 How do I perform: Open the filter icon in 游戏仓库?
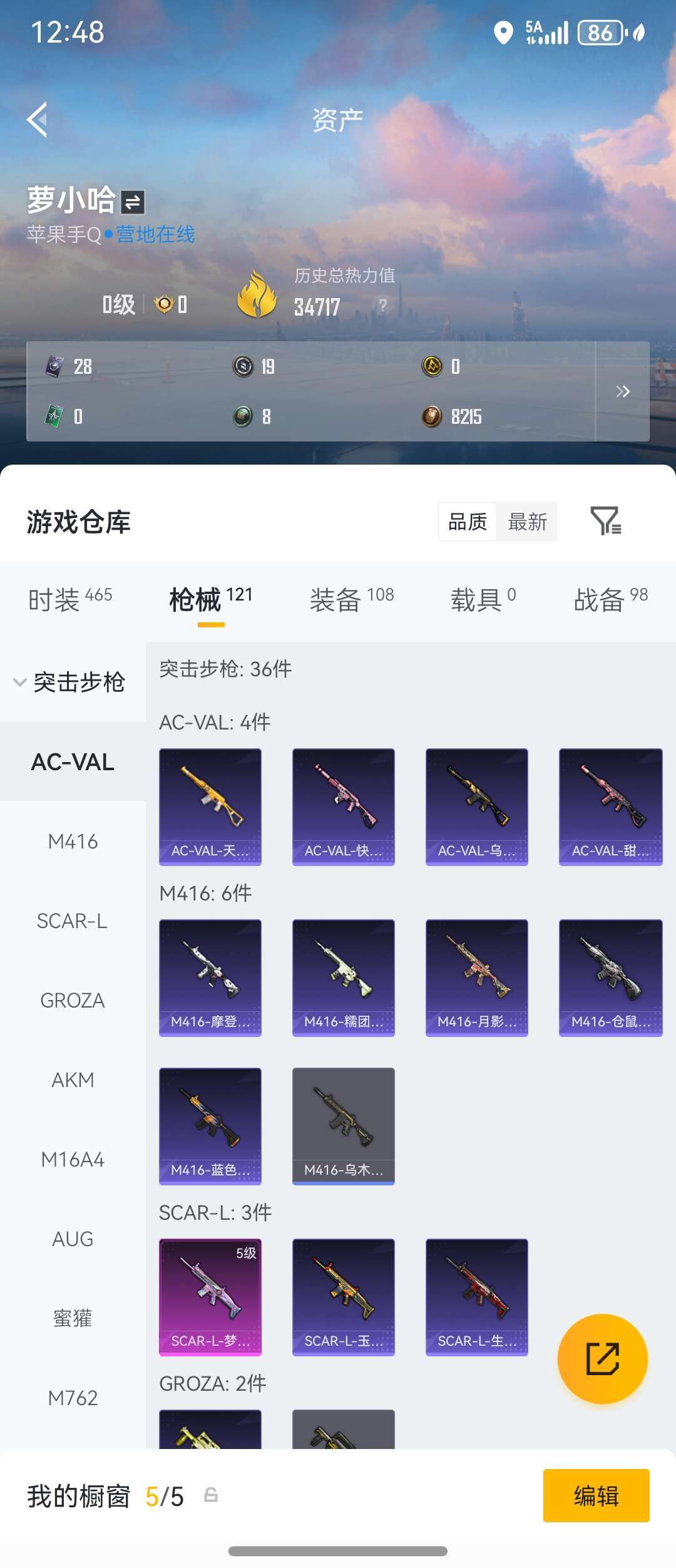click(605, 521)
